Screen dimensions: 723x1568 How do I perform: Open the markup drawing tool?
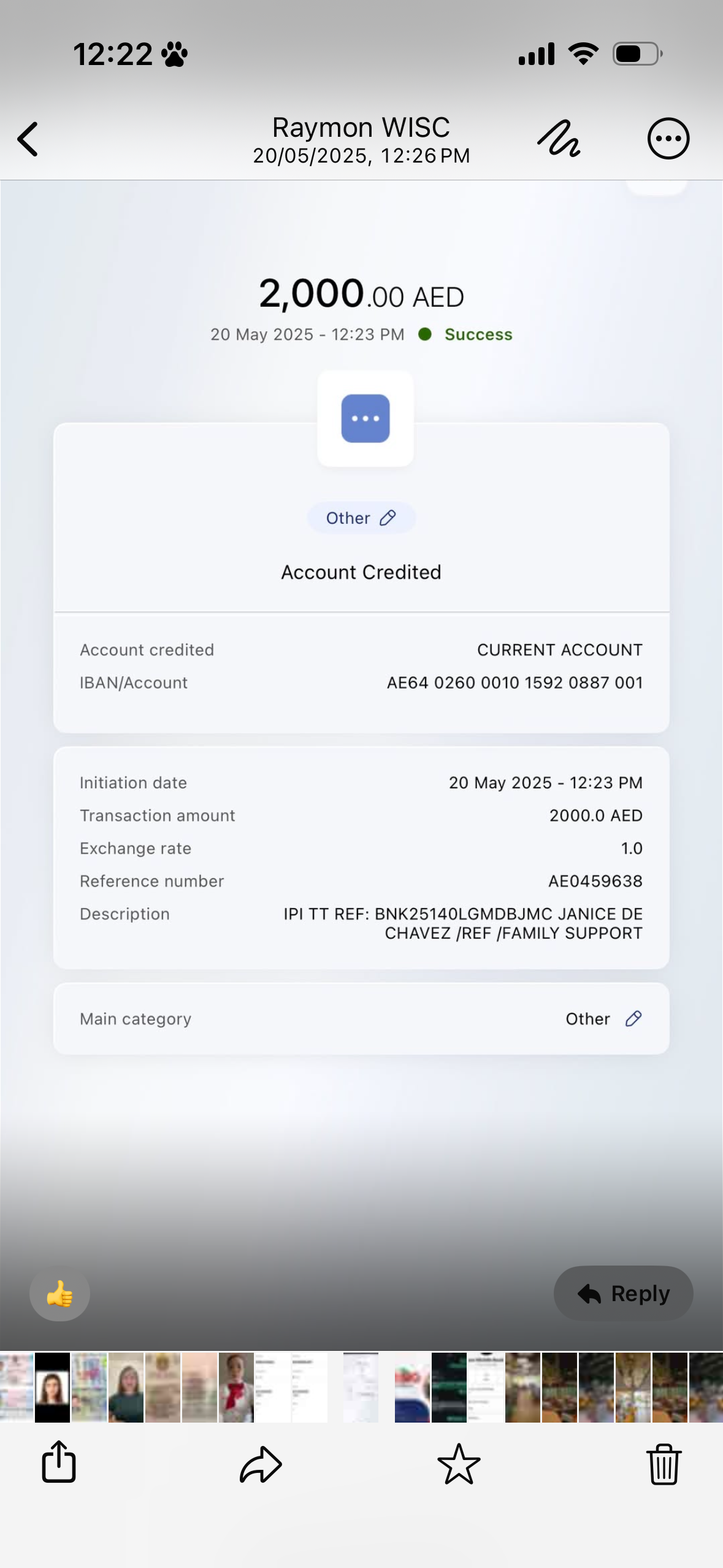pyautogui.click(x=559, y=139)
